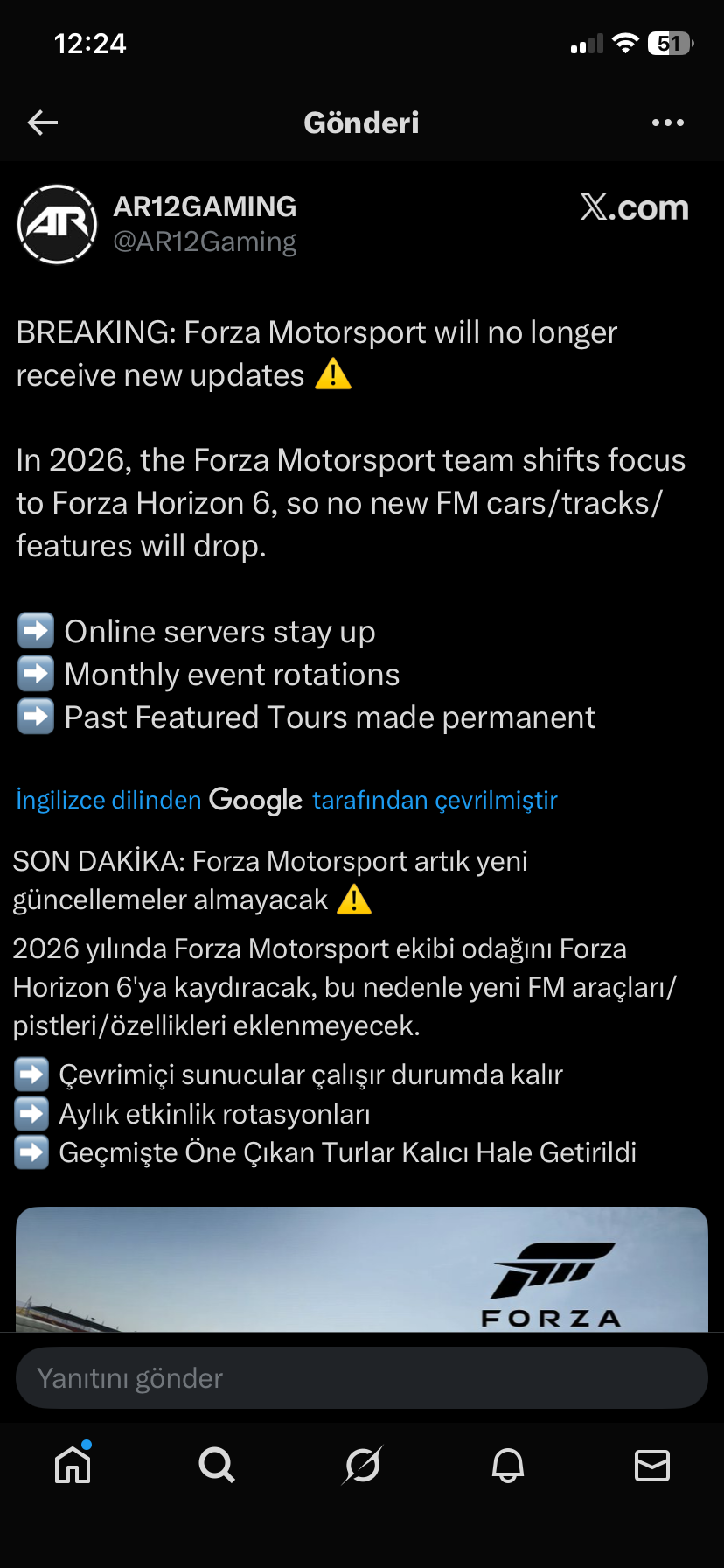
Task: Go back using the arrow
Action: (x=42, y=122)
